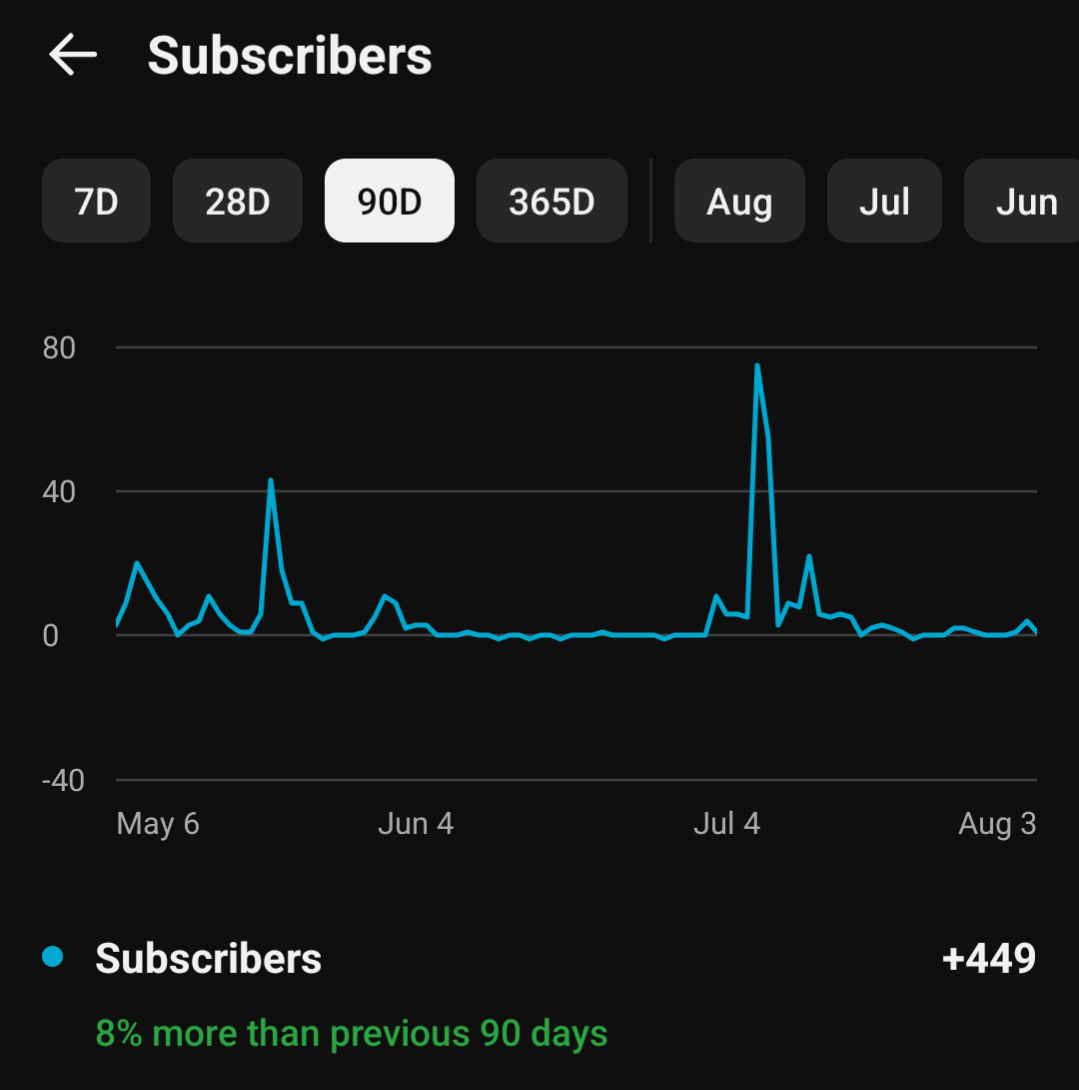
Task: Filter the chart by Aug
Action: click(x=739, y=201)
